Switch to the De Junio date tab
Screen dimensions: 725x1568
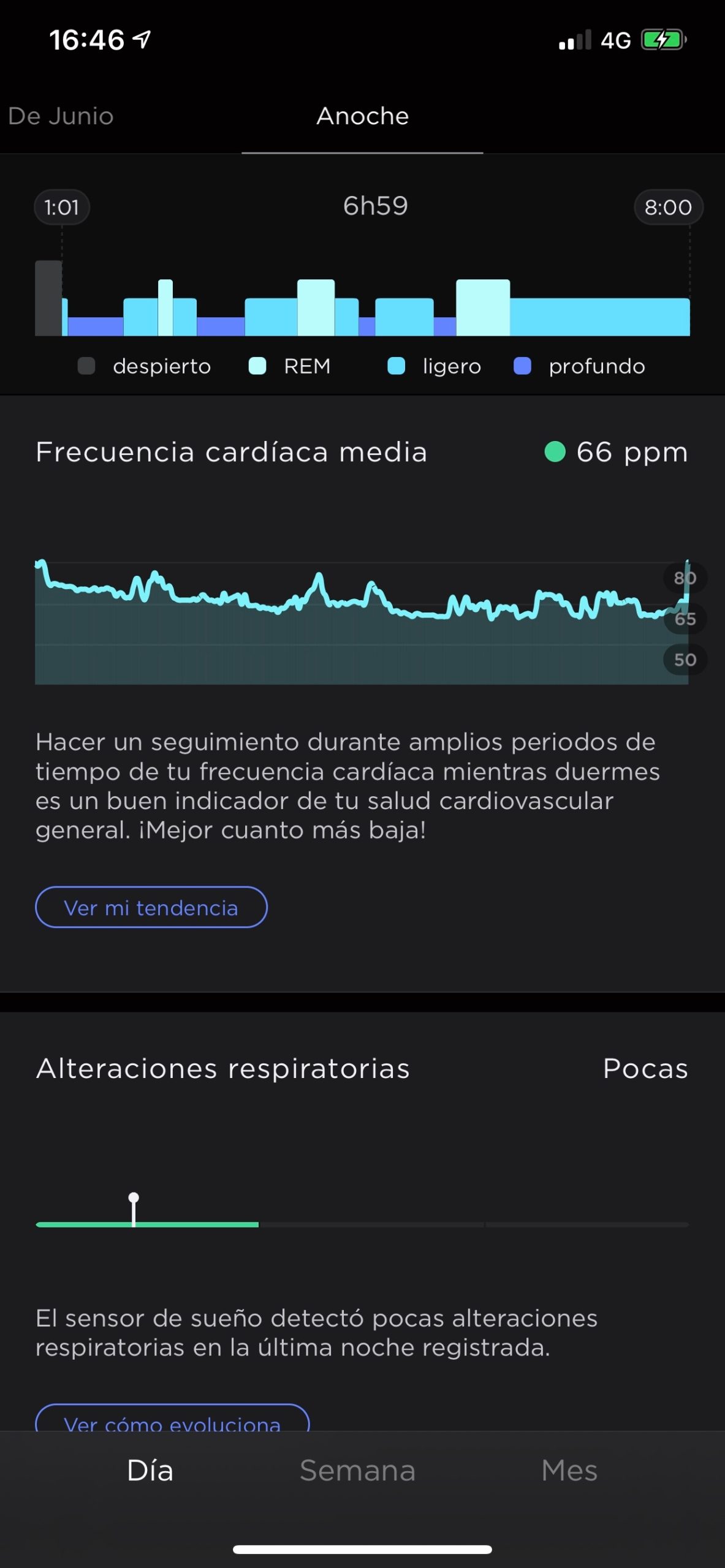[x=61, y=116]
